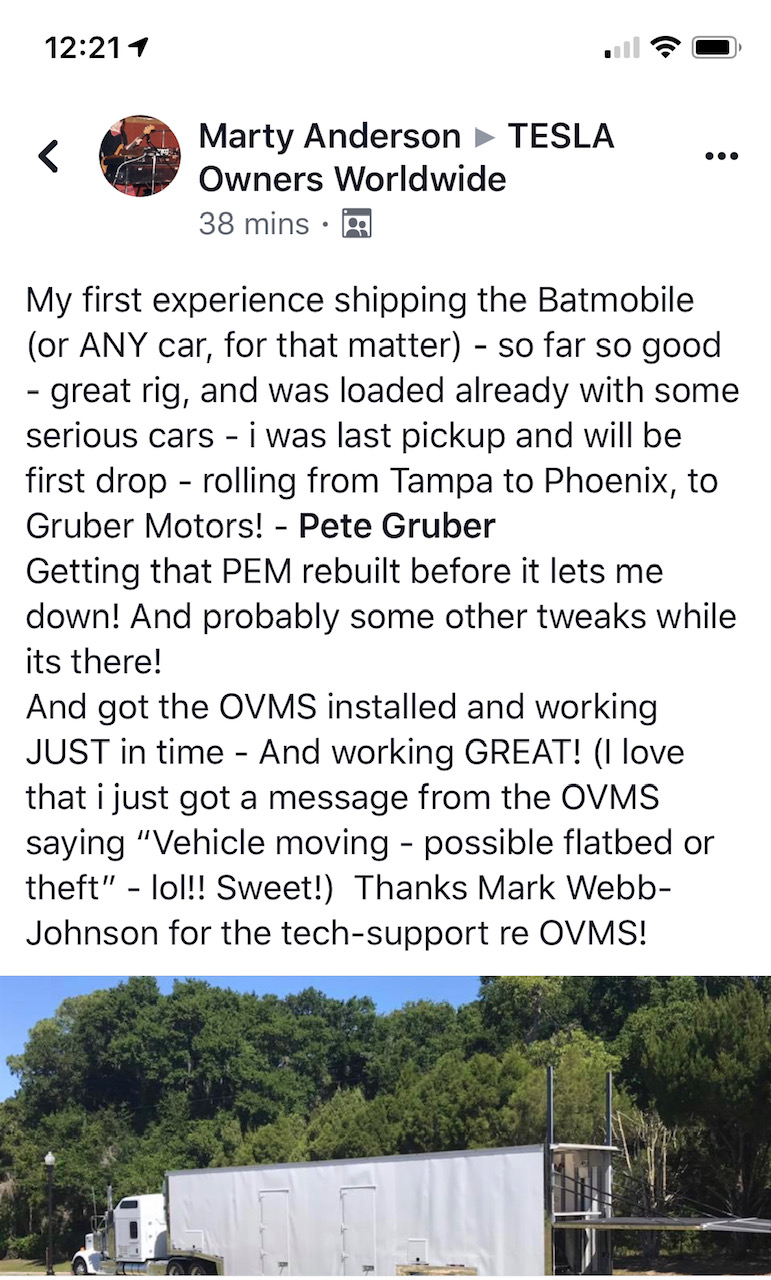771x1280 pixels.
Task: Open the post's three-dot options menu
Action: [721, 156]
